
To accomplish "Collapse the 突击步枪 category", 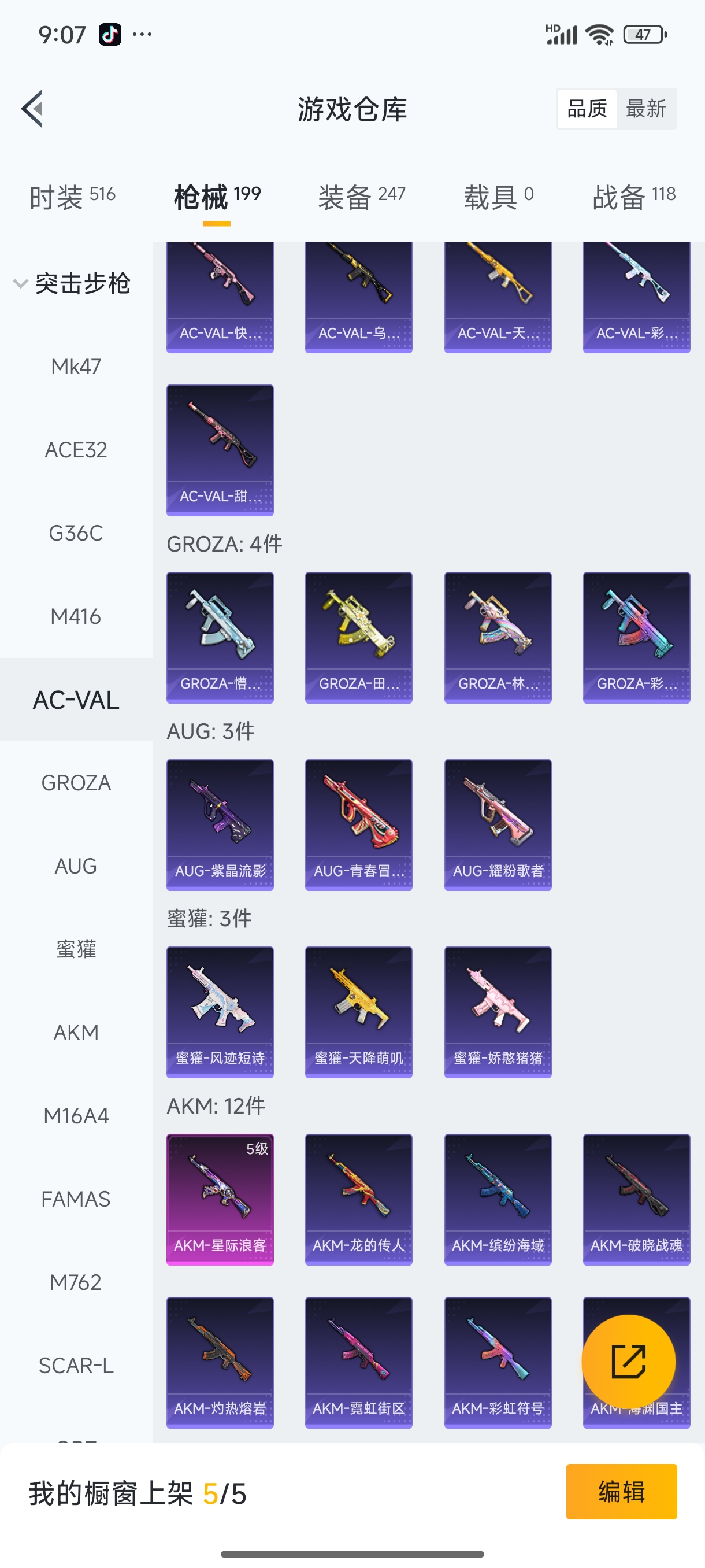I will 71,284.
